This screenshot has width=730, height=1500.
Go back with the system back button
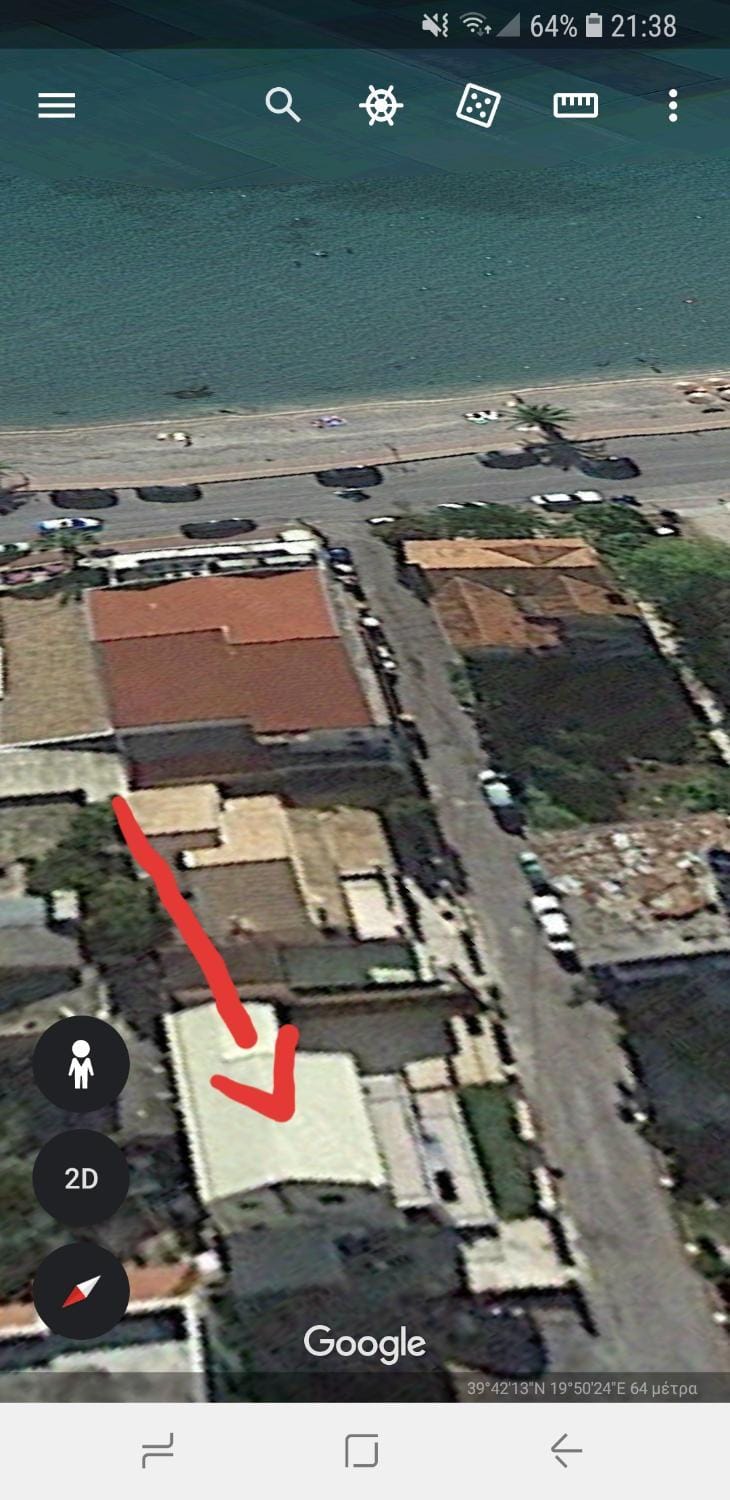(x=566, y=1450)
